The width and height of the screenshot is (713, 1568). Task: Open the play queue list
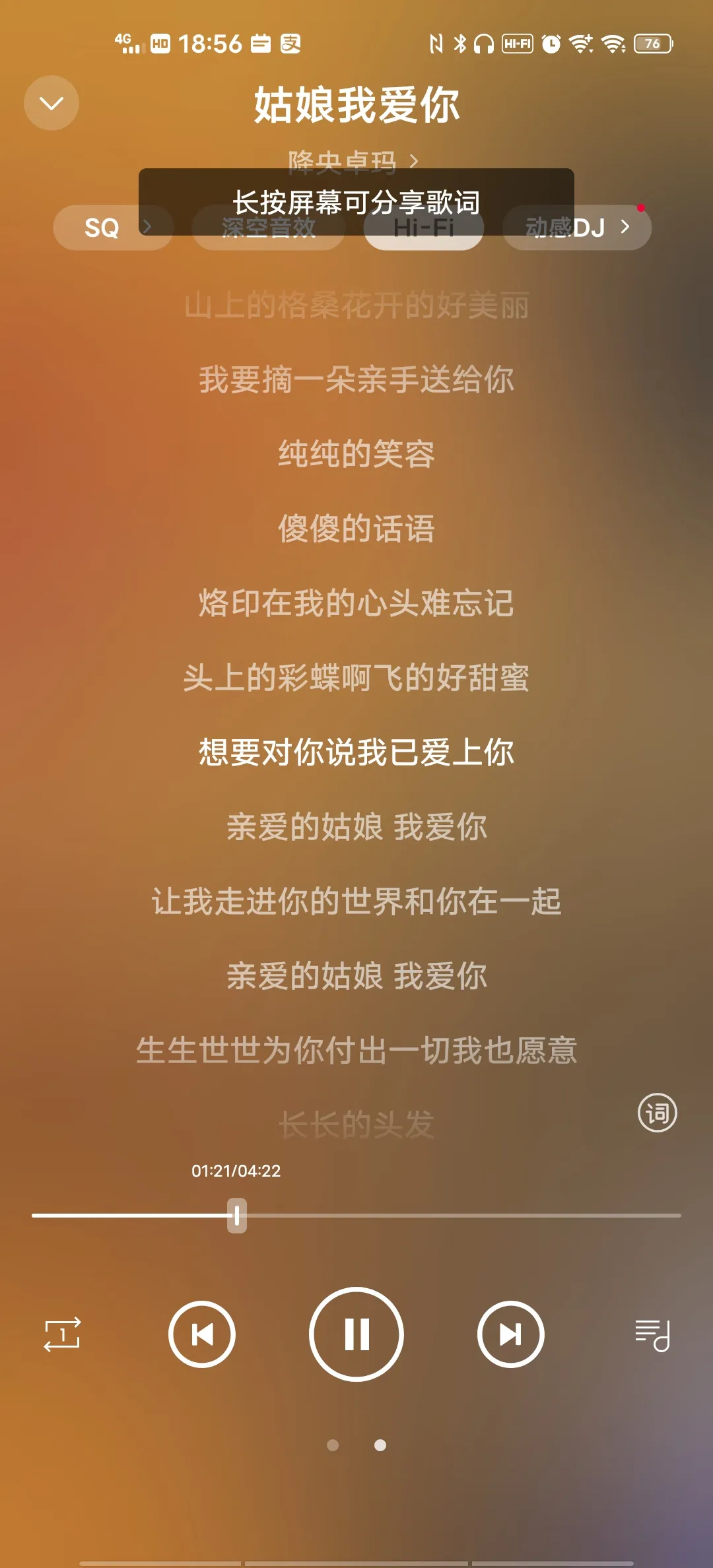click(652, 1334)
